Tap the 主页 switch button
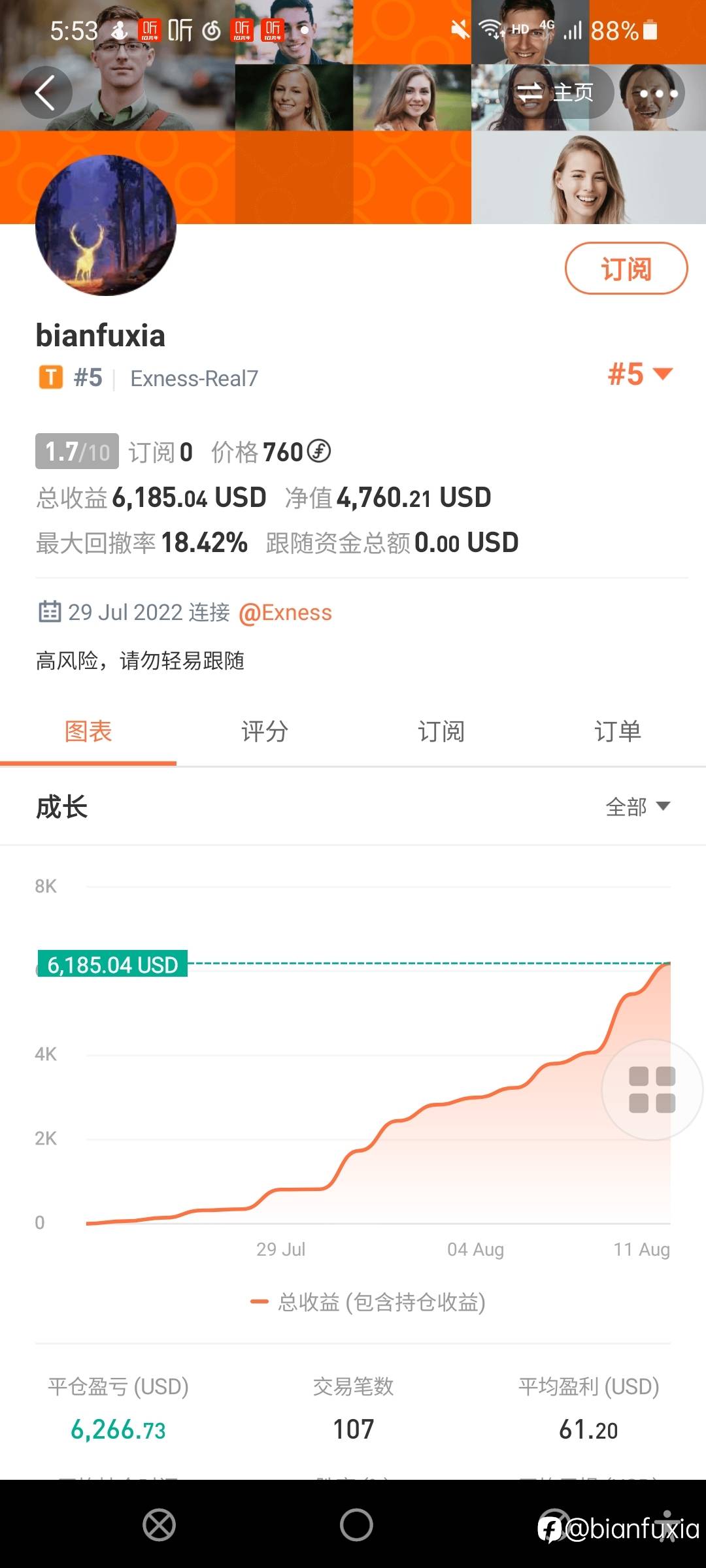Image resolution: width=706 pixels, height=1568 pixels. [x=556, y=93]
